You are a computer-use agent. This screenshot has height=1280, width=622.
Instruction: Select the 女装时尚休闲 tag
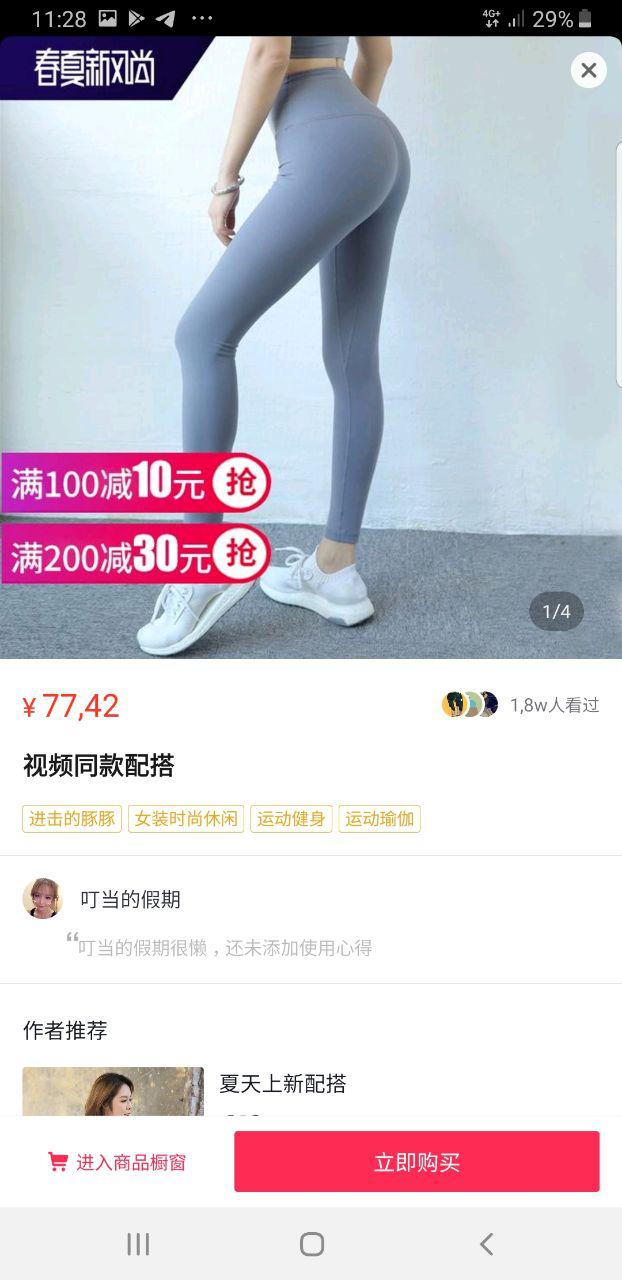186,819
